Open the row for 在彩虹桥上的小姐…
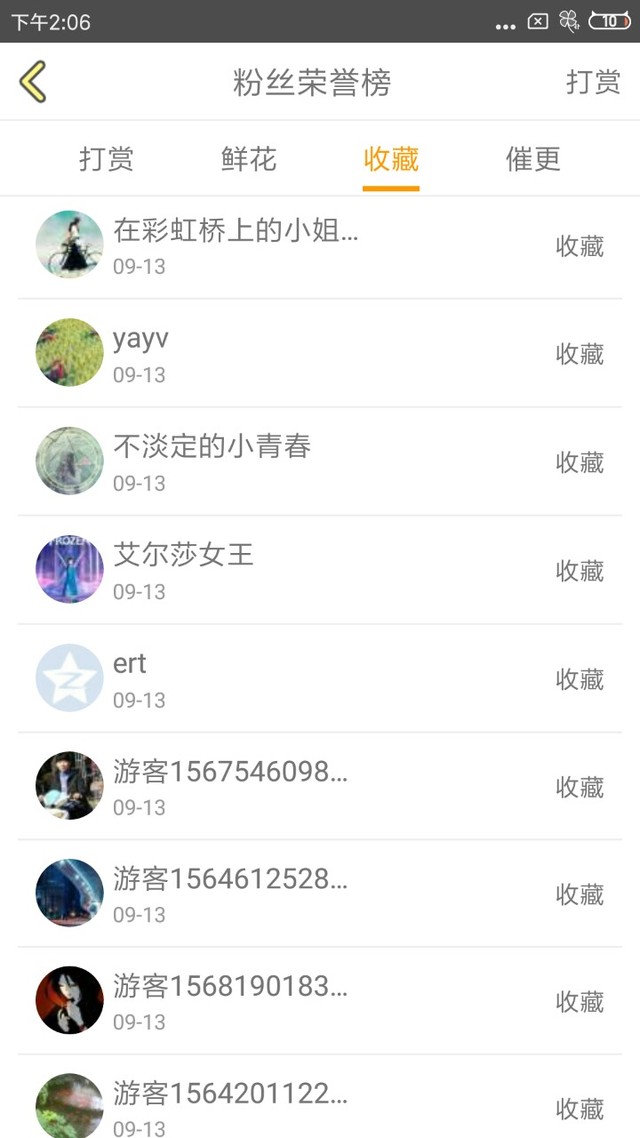 [x=320, y=246]
